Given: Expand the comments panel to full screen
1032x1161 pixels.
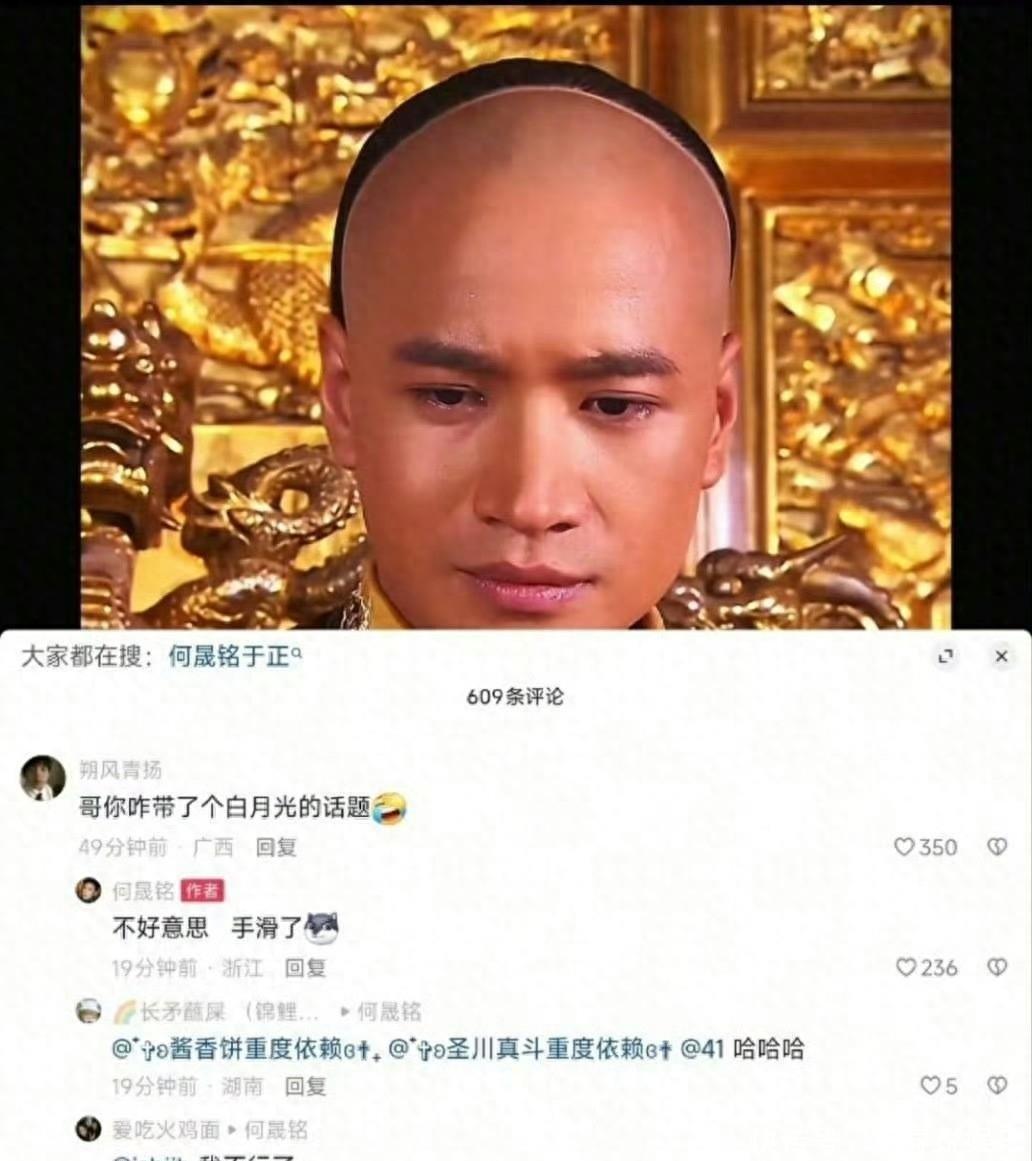Looking at the screenshot, I should [945, 657].
